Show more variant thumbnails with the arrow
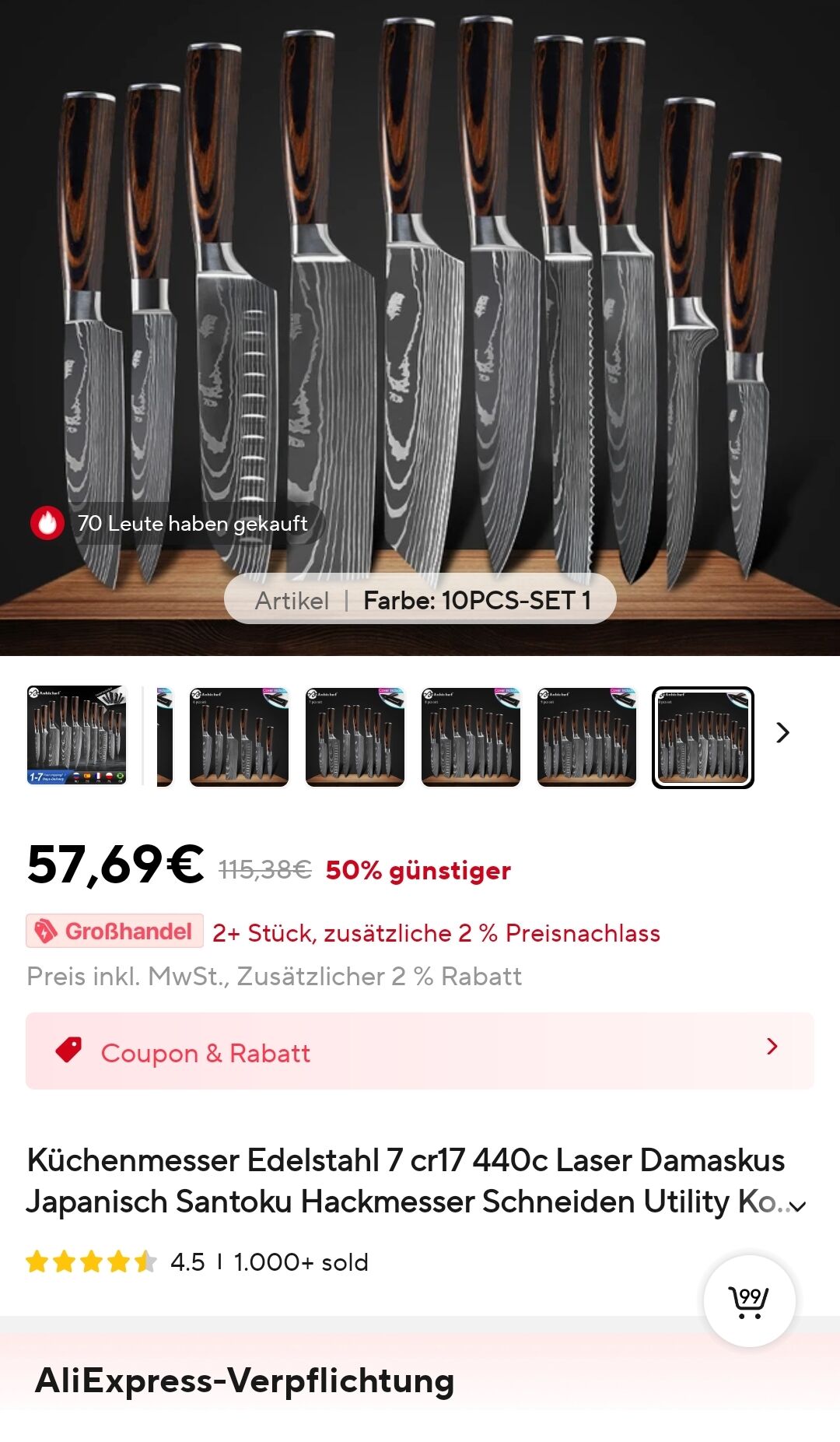Viewport: 840px width, 1442px height. 782,733
